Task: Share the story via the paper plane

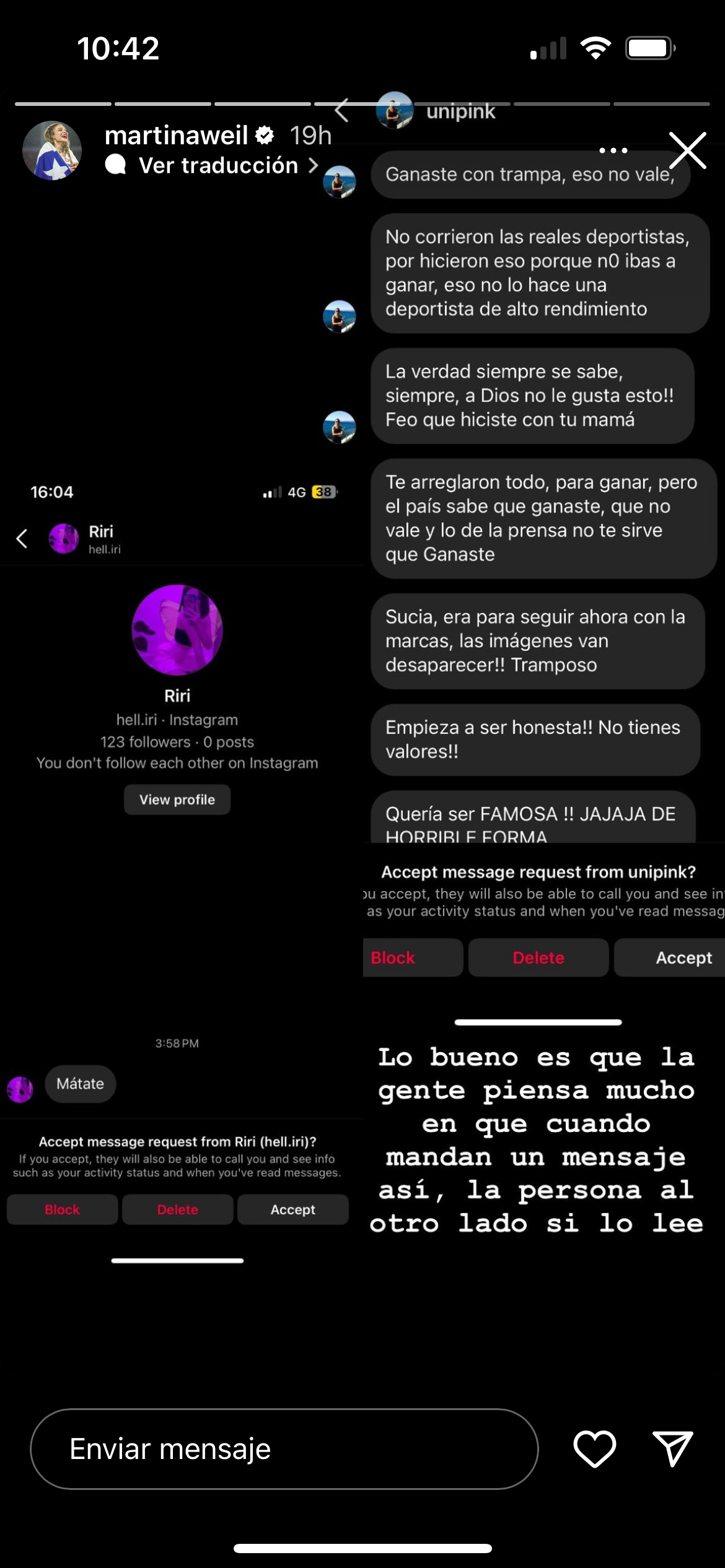Action: pos(672,1449)
